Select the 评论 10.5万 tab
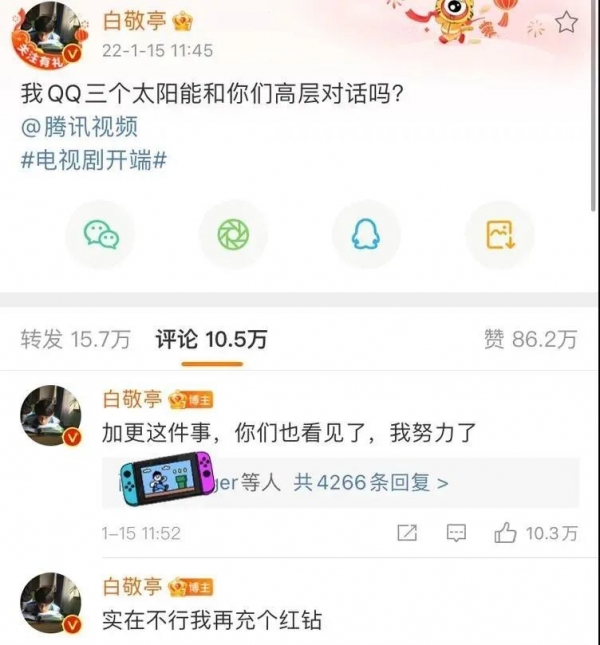The width and height of the screenshot is (600, 645). [211, 339]
